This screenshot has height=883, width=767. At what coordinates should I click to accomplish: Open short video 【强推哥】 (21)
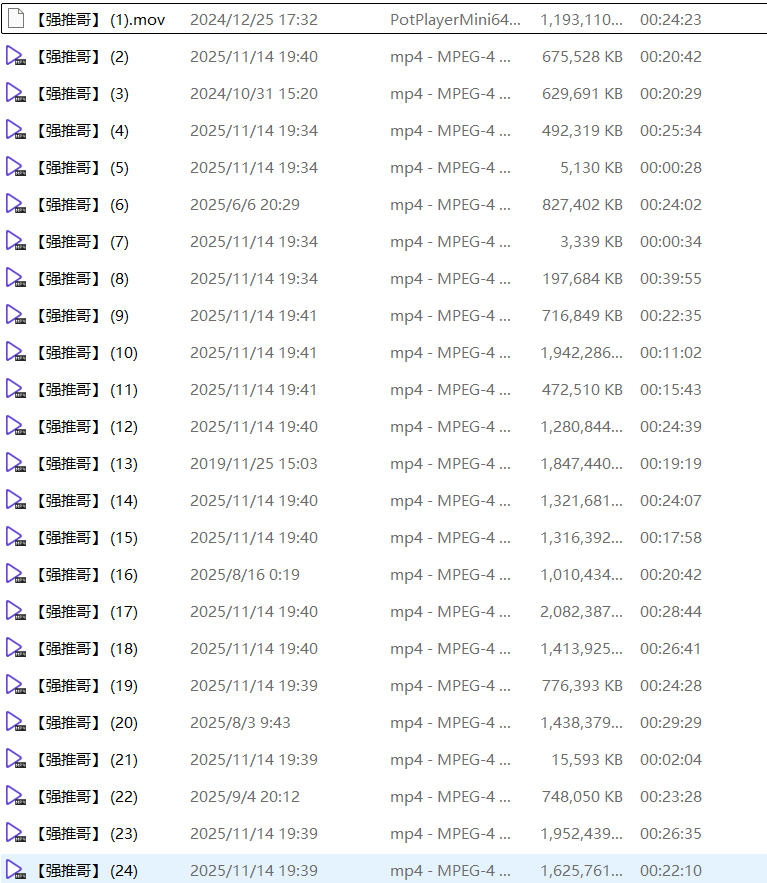(85, 760)
